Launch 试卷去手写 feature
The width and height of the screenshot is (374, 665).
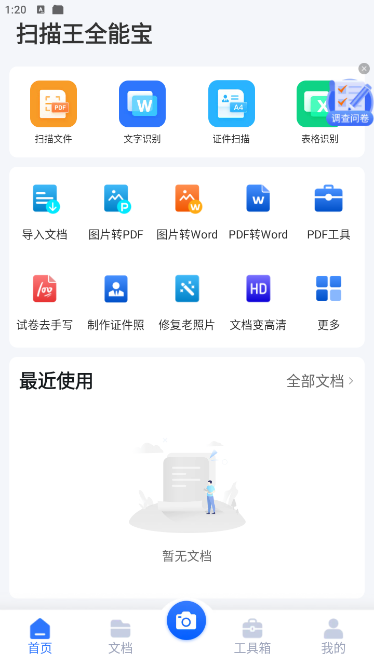click(x=45, y=303)
